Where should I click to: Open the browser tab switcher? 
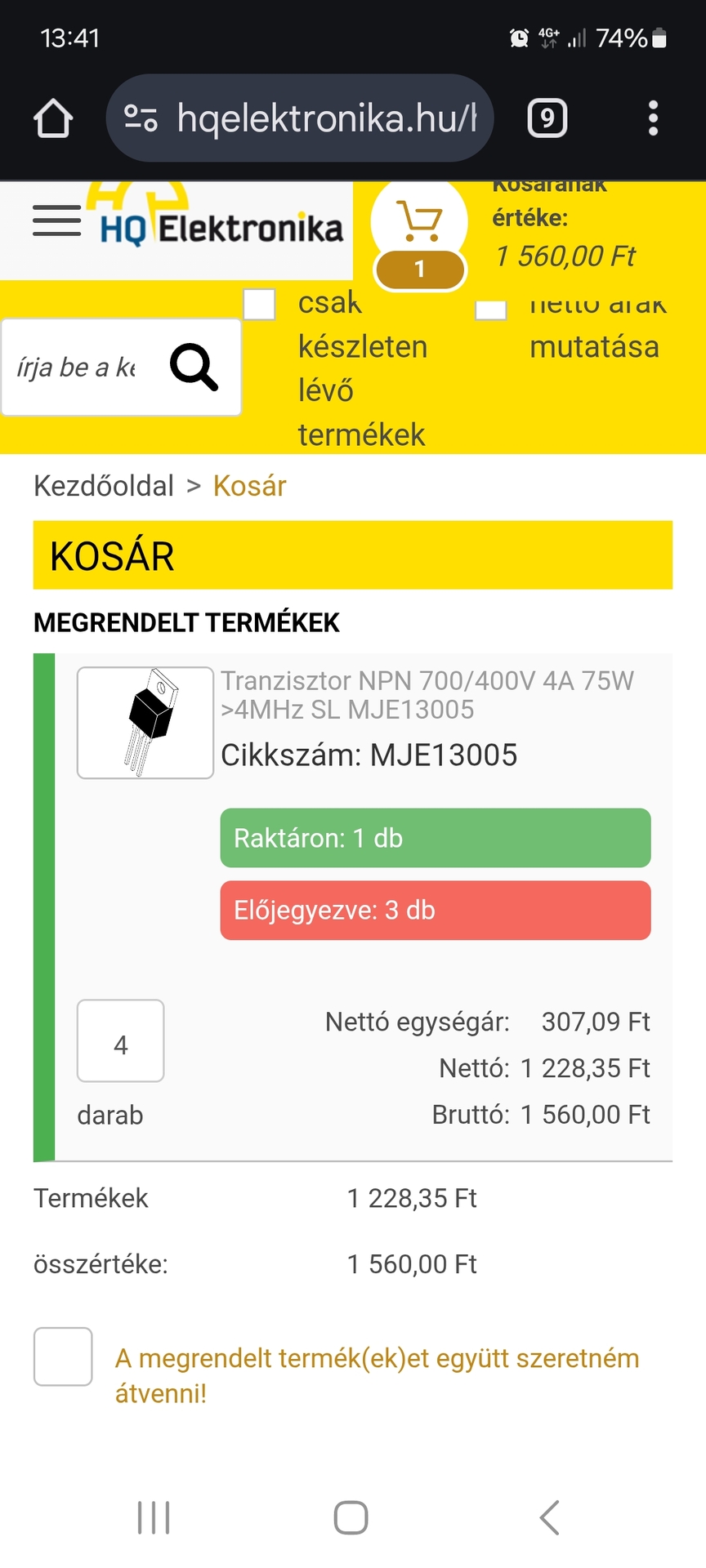tap(547, 118)
